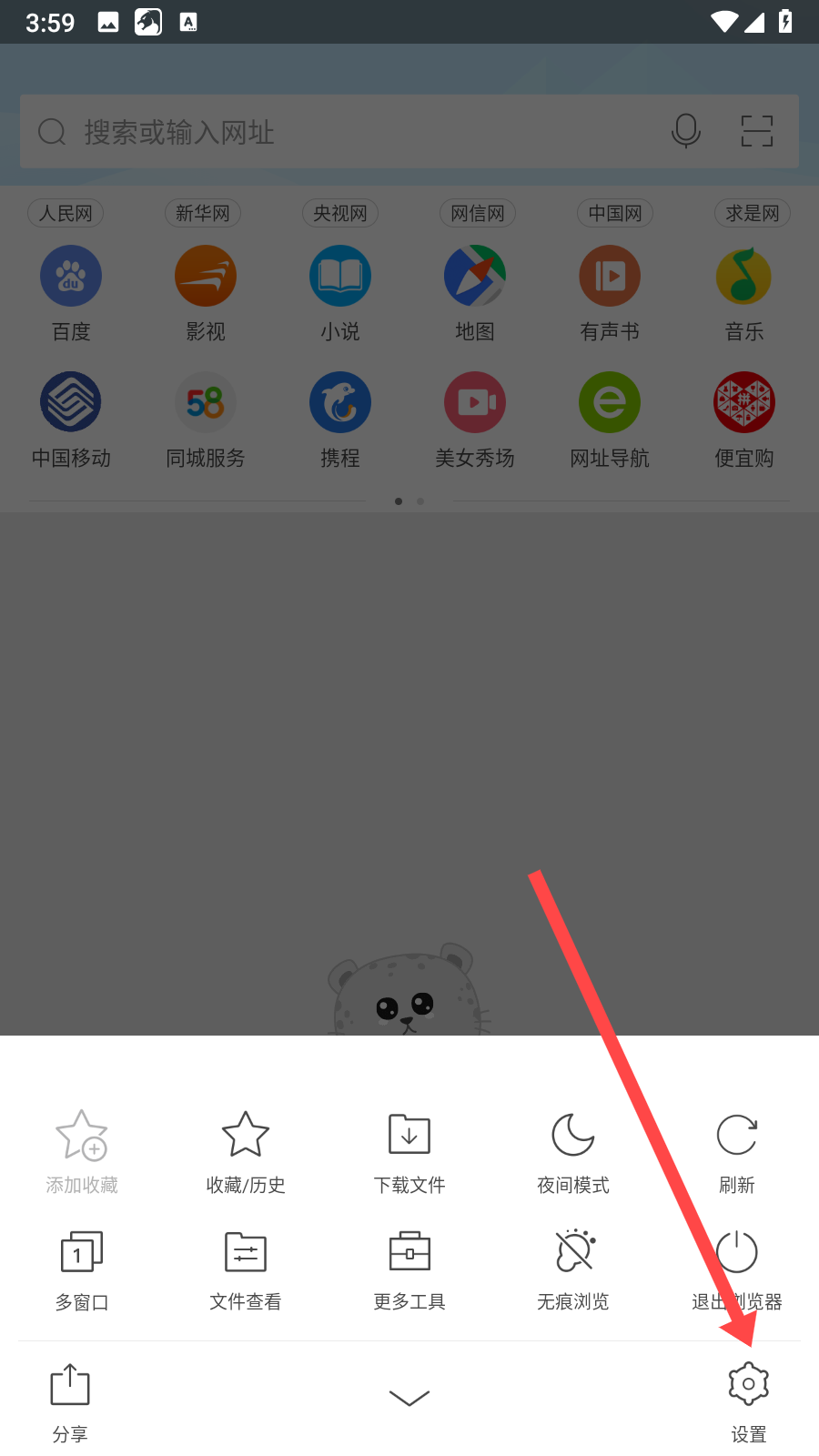Open 更多工具 more tools
The width and height of the screenshot is (819, 1456).
[409, 1269]
